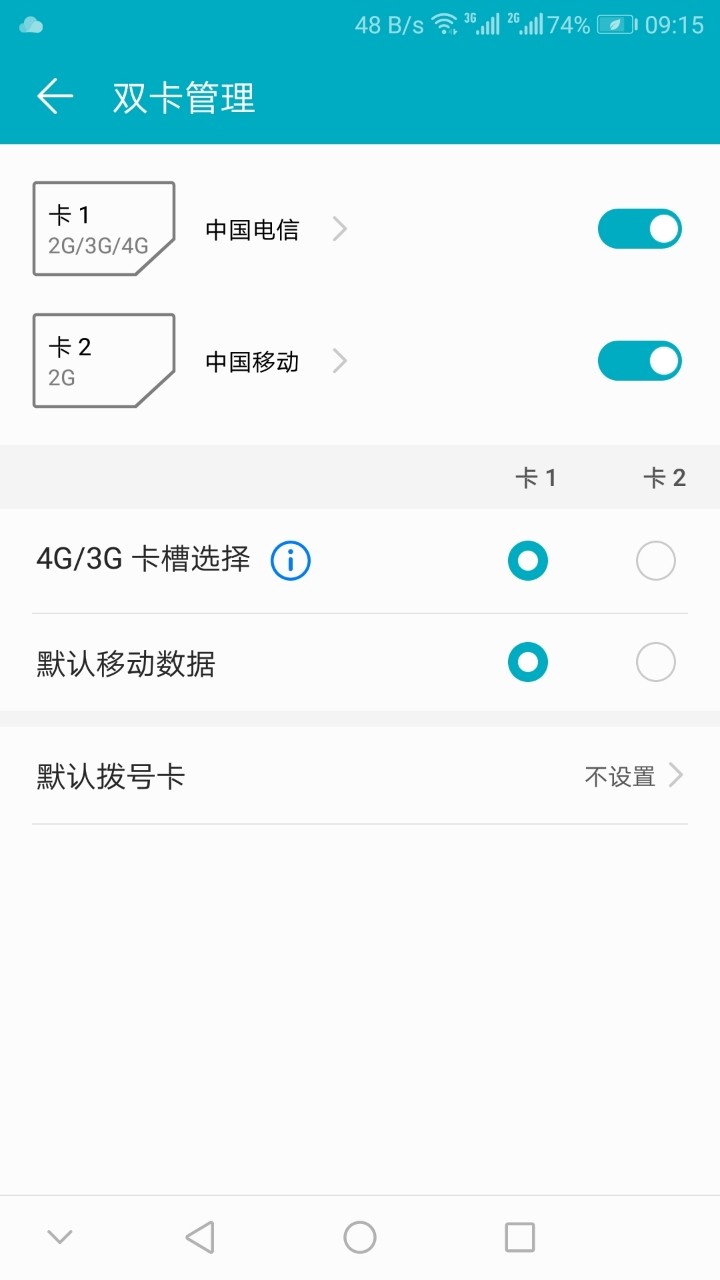
Task: Set 卡2 as default mobile data
Action: pyautogui.click(x=655, y=662)
